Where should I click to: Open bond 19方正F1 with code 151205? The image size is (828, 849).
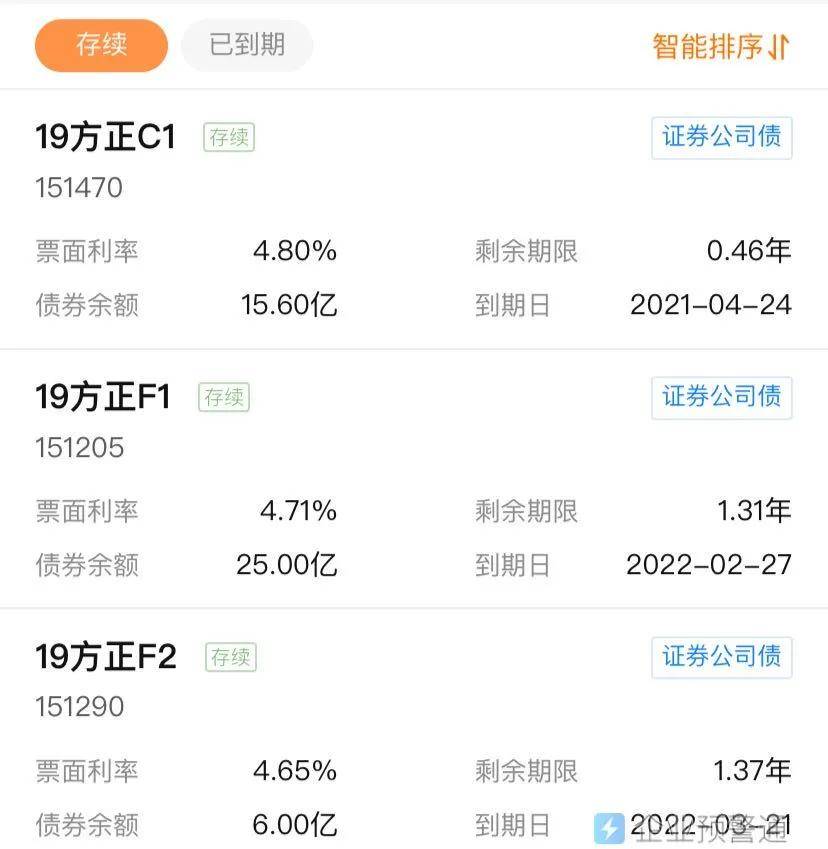(104, 397)
